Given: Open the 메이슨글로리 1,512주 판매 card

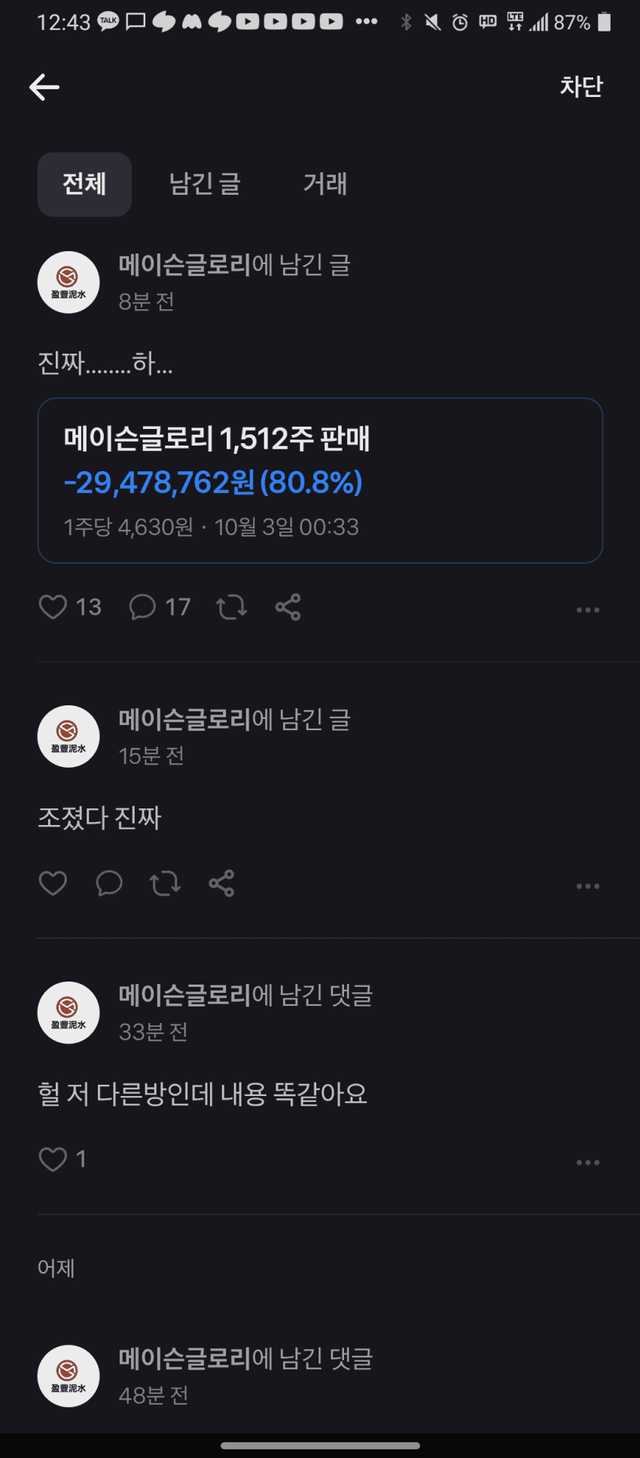Looking at the screenshot, I should (x=320, y=480).
